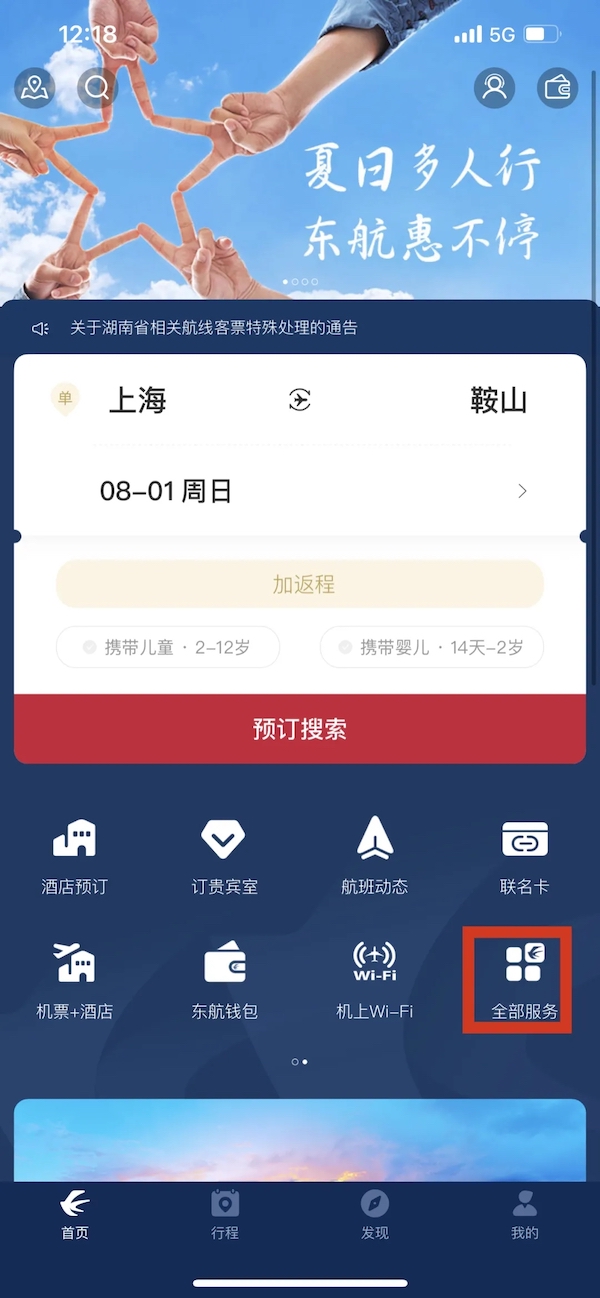Open 机上Wi-Fi service
The image size is (600, 1298).
pos(375,980)
